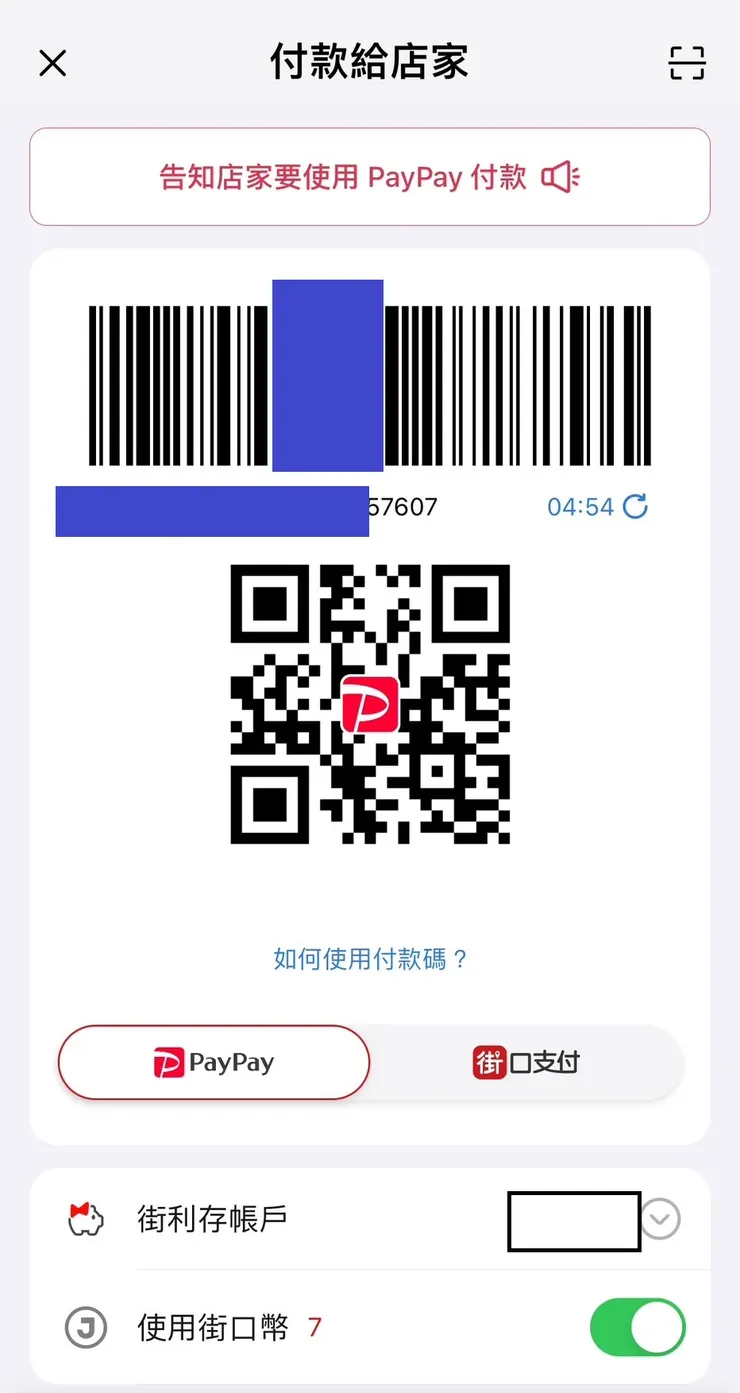Select the PayPay payment method tab
The height and width of the screenshot is (1393, 740).
click(212, 1063)
